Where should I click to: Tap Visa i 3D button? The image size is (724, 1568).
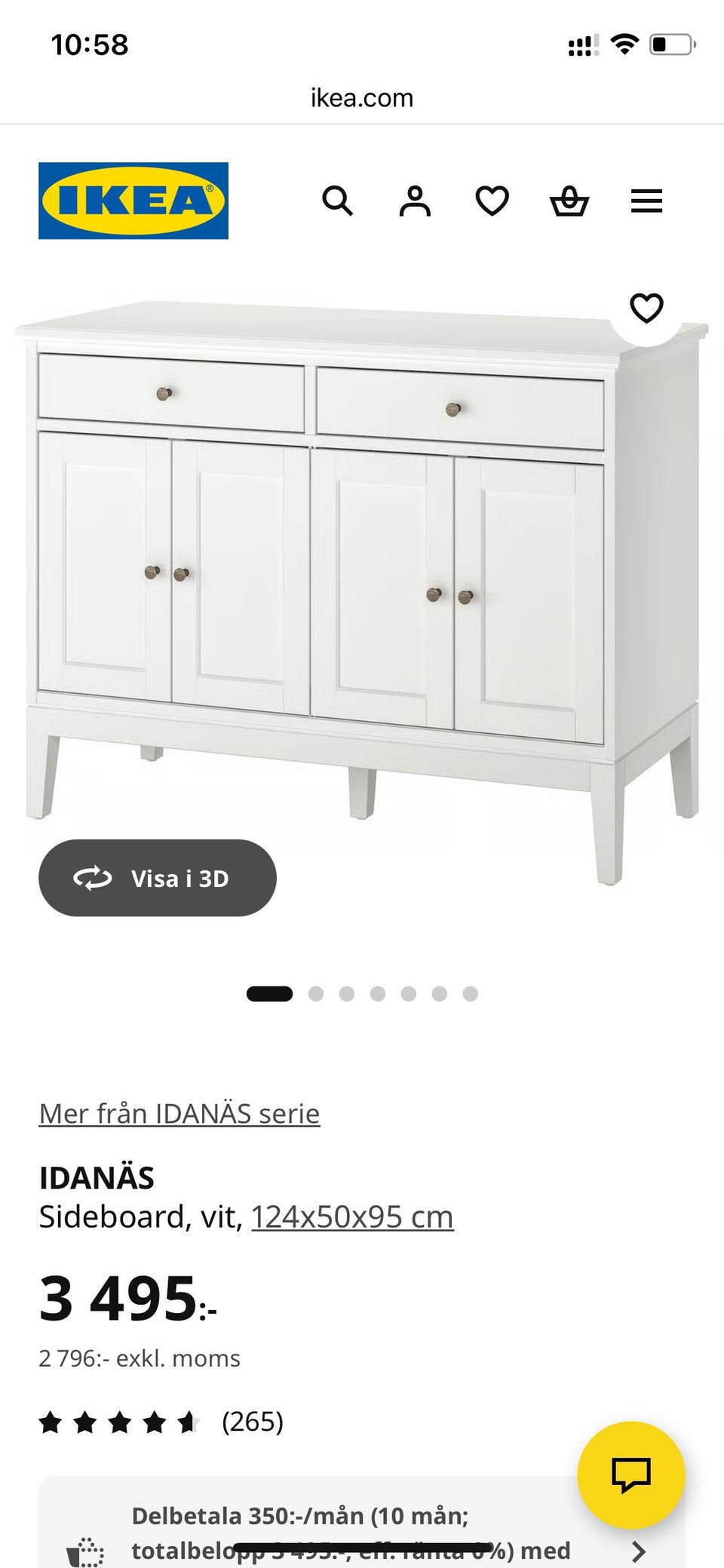tap(158, 878)
